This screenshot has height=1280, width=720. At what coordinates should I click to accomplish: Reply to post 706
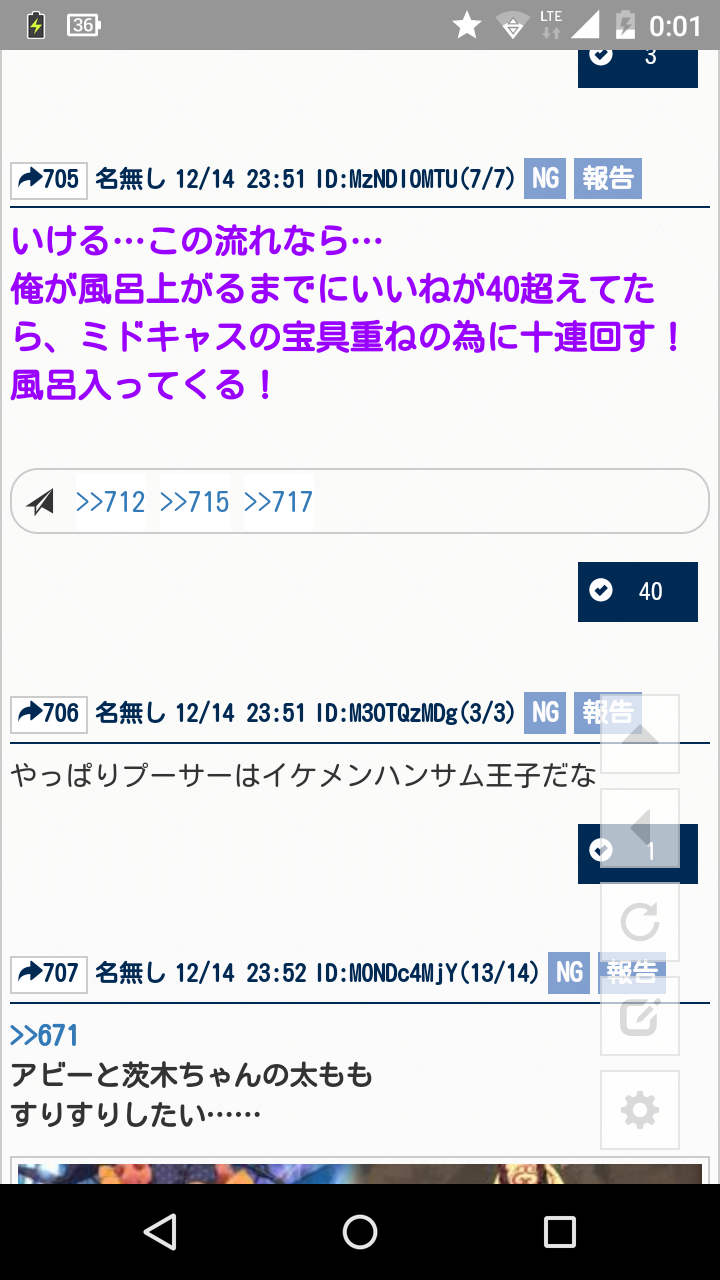[x=49, y=713]
